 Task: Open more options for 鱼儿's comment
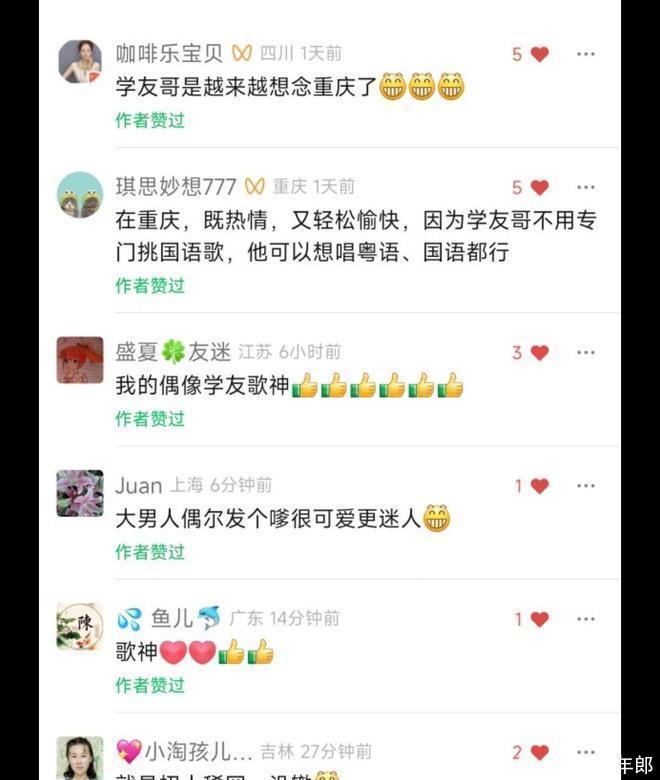coord(586,619)
